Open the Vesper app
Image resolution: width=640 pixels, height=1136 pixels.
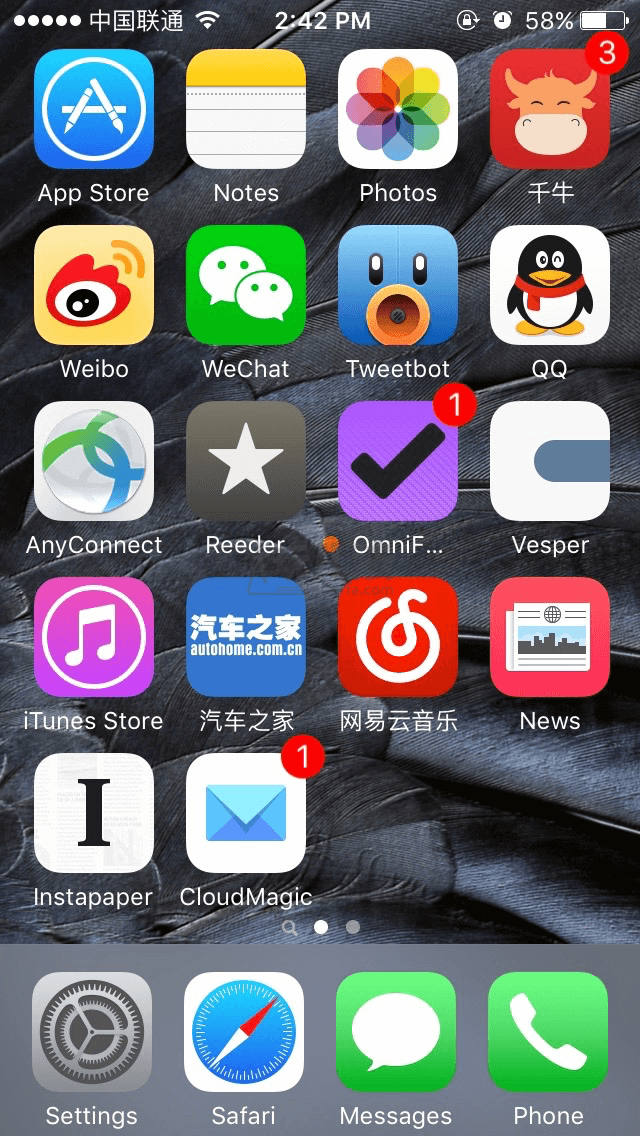(550, 461)
